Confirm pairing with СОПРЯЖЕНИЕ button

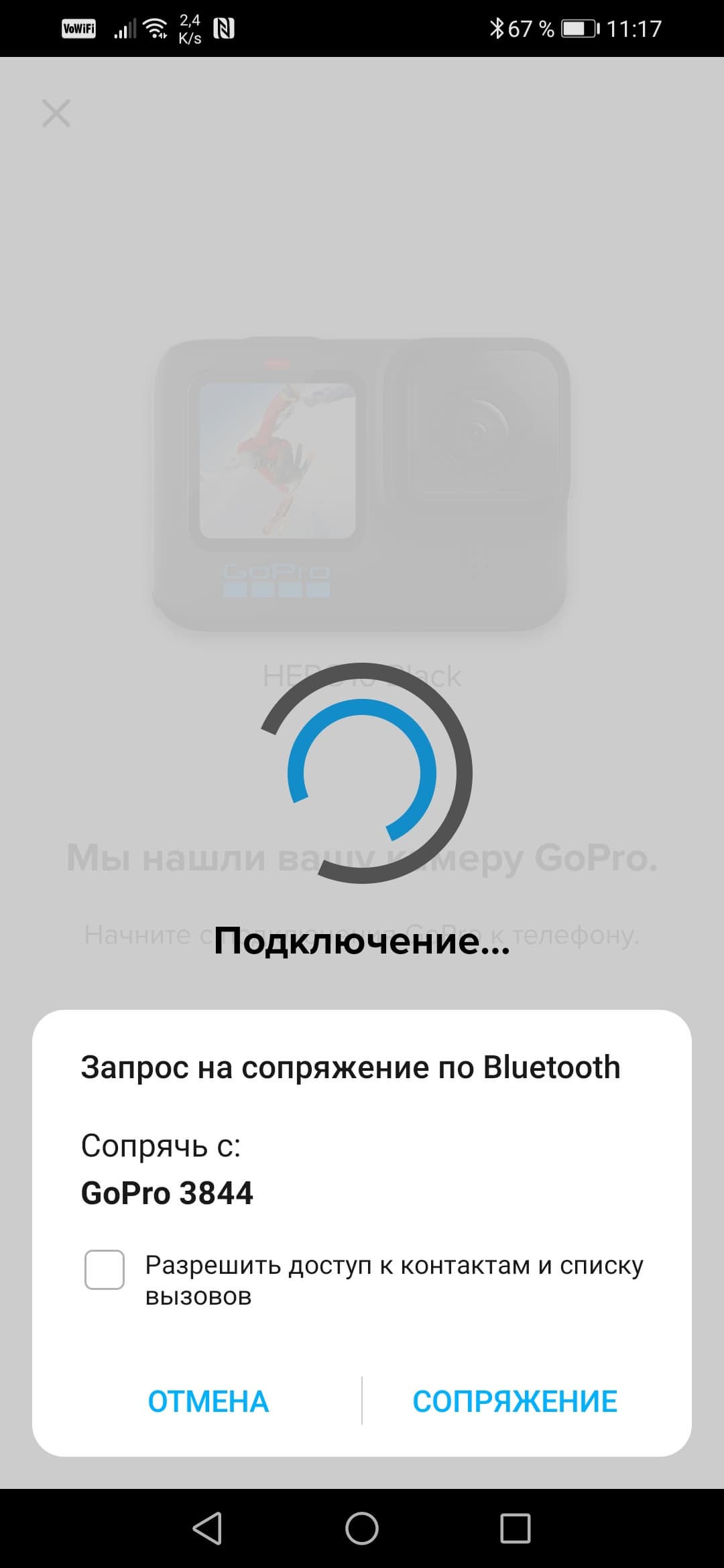point(514,1401)
